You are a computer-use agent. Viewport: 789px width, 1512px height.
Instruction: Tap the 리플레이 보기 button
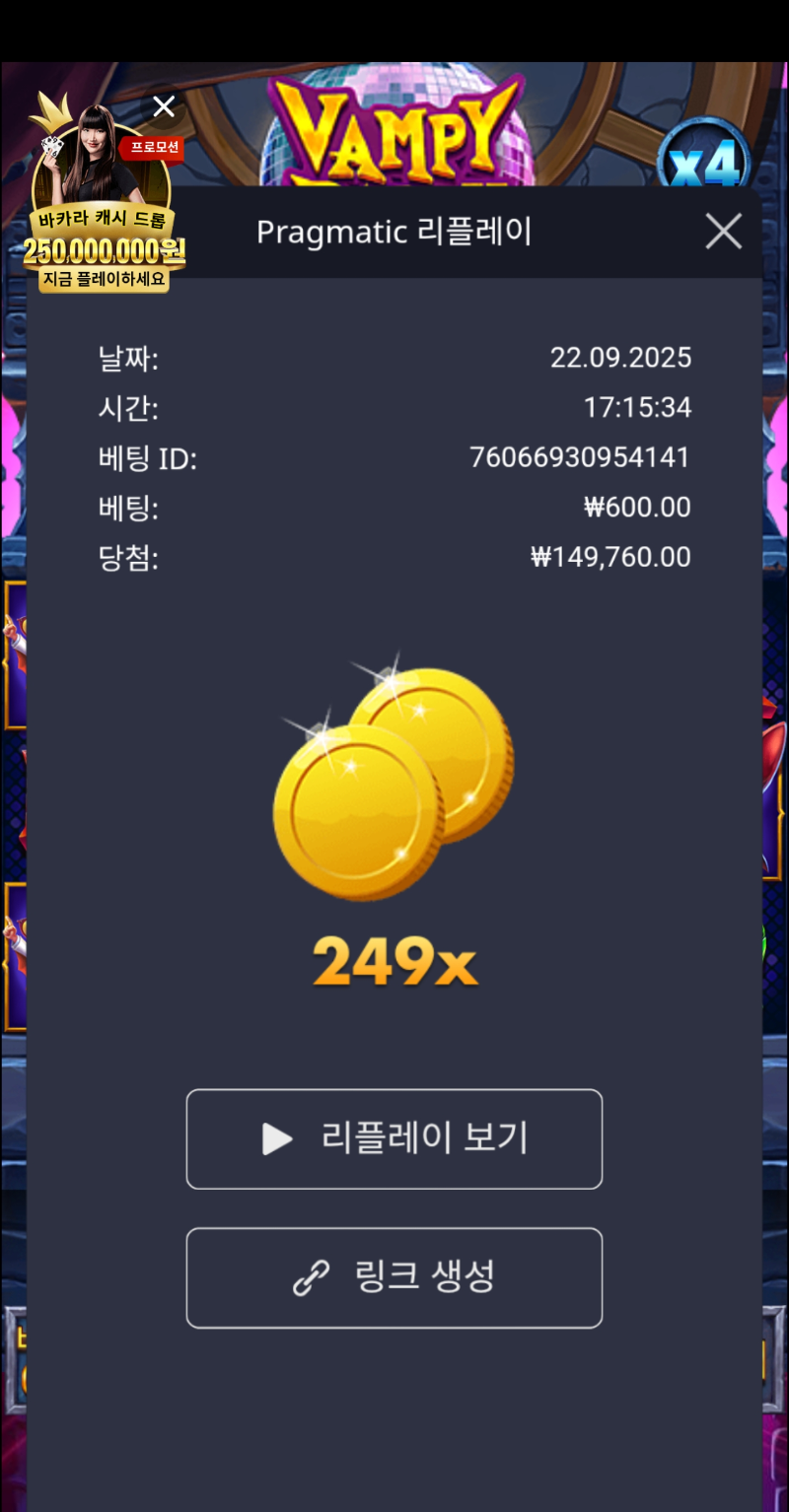pos(394,1138)
